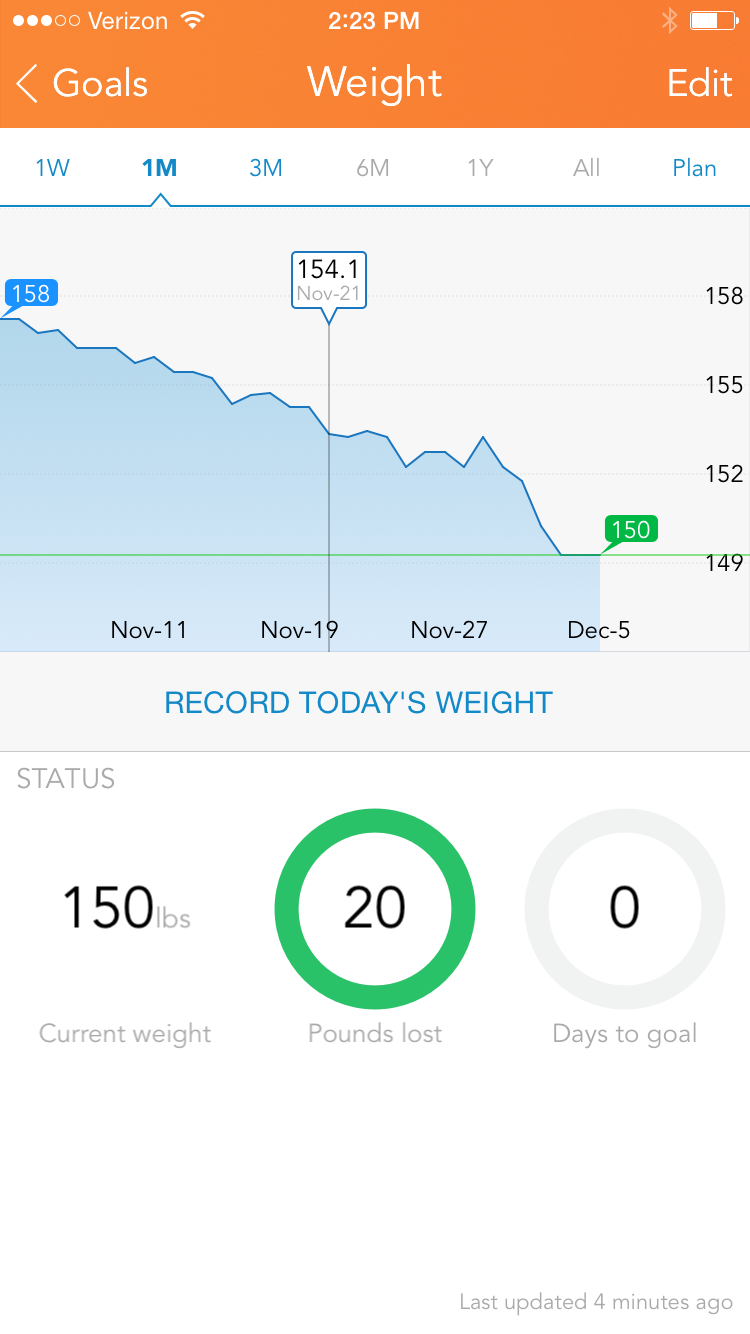Record today's weight
Image resolution: width=750 pixels, height=1334 pixels.
358,702
